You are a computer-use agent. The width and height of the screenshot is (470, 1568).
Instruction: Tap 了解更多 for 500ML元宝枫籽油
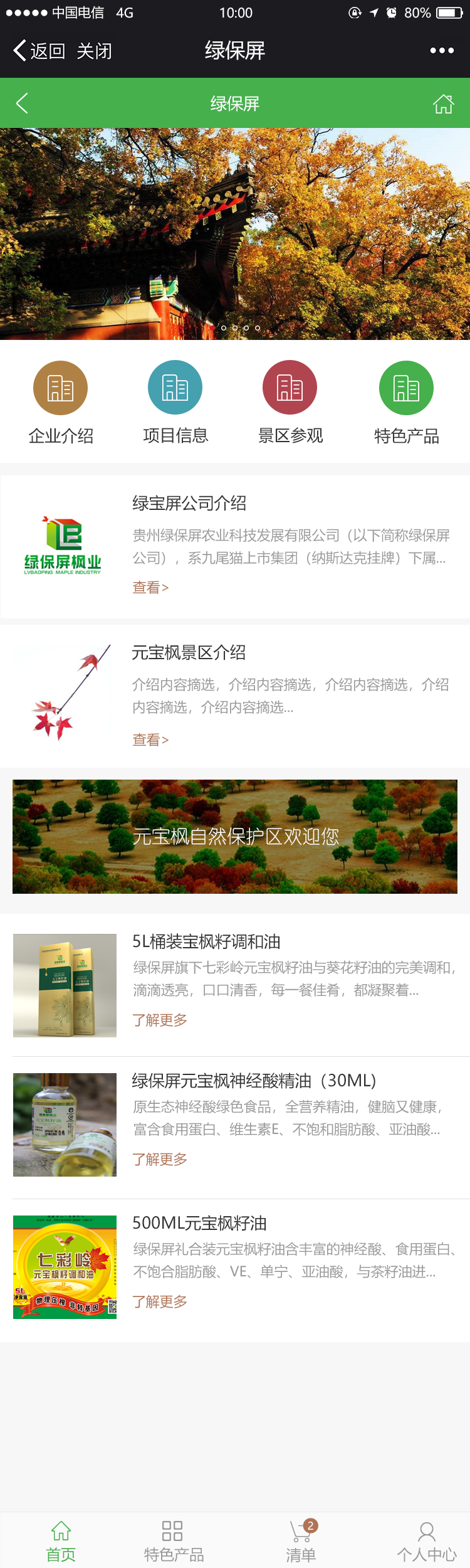160,1302
